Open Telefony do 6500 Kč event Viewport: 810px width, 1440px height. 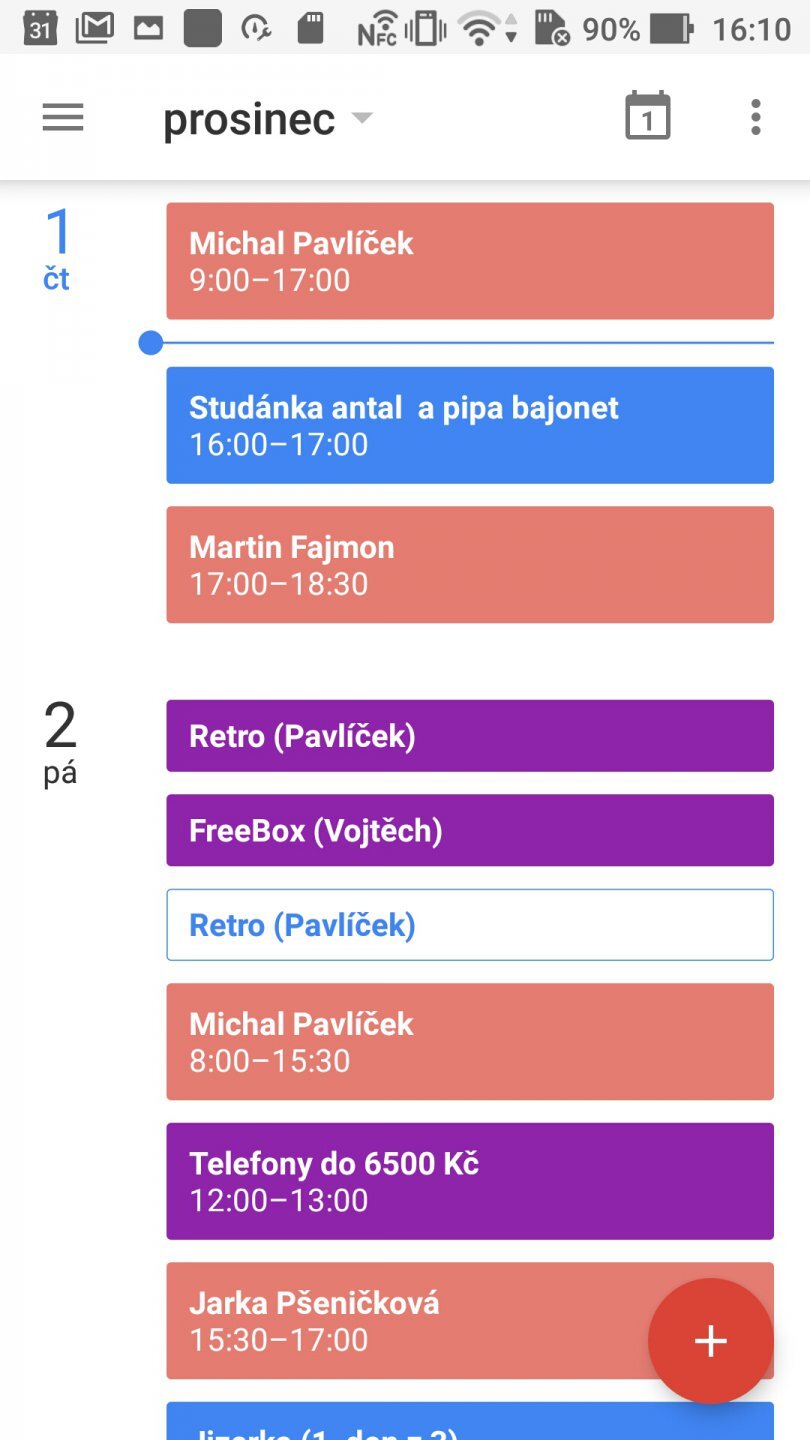click(469, 1181)
